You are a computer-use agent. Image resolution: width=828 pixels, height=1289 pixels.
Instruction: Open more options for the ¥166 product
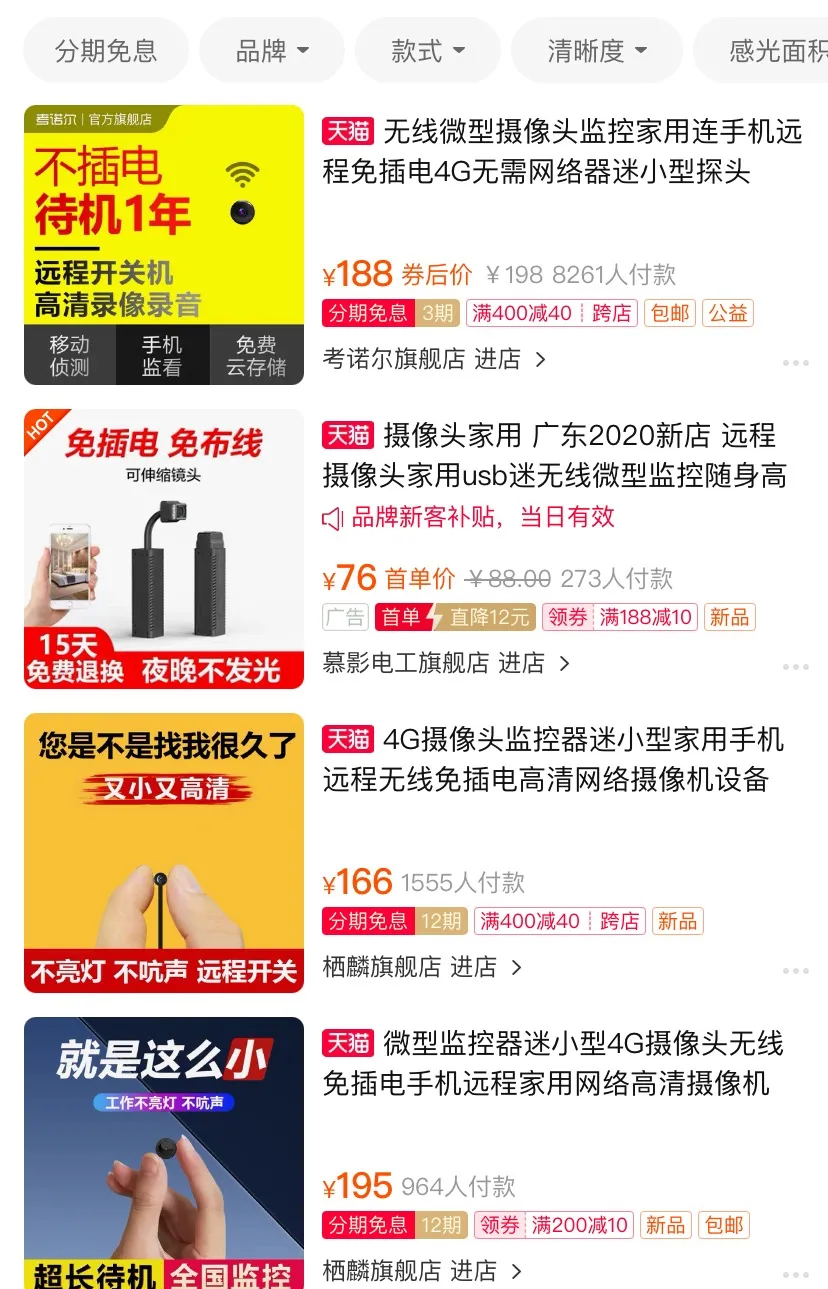point(795,971)
